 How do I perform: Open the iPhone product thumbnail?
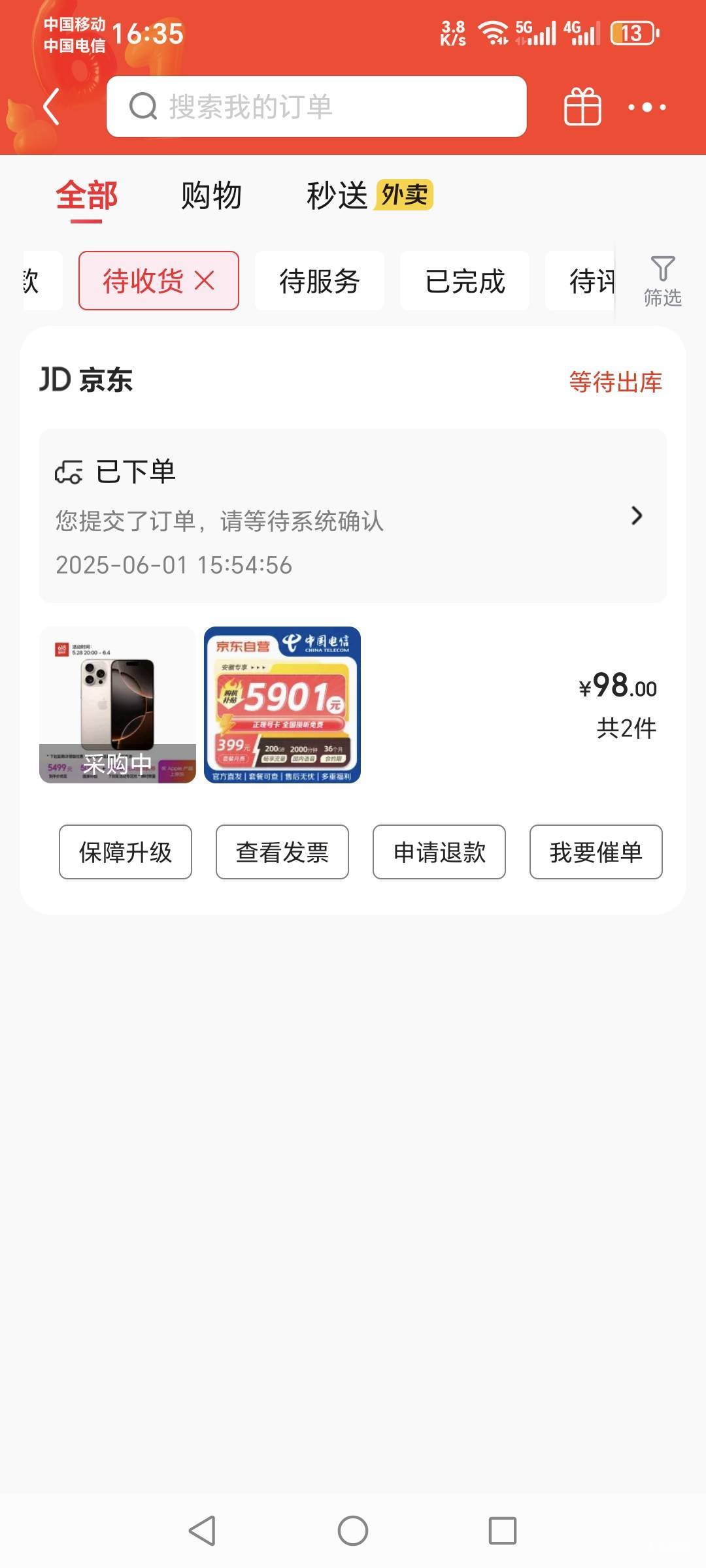[x=118, y=705]
